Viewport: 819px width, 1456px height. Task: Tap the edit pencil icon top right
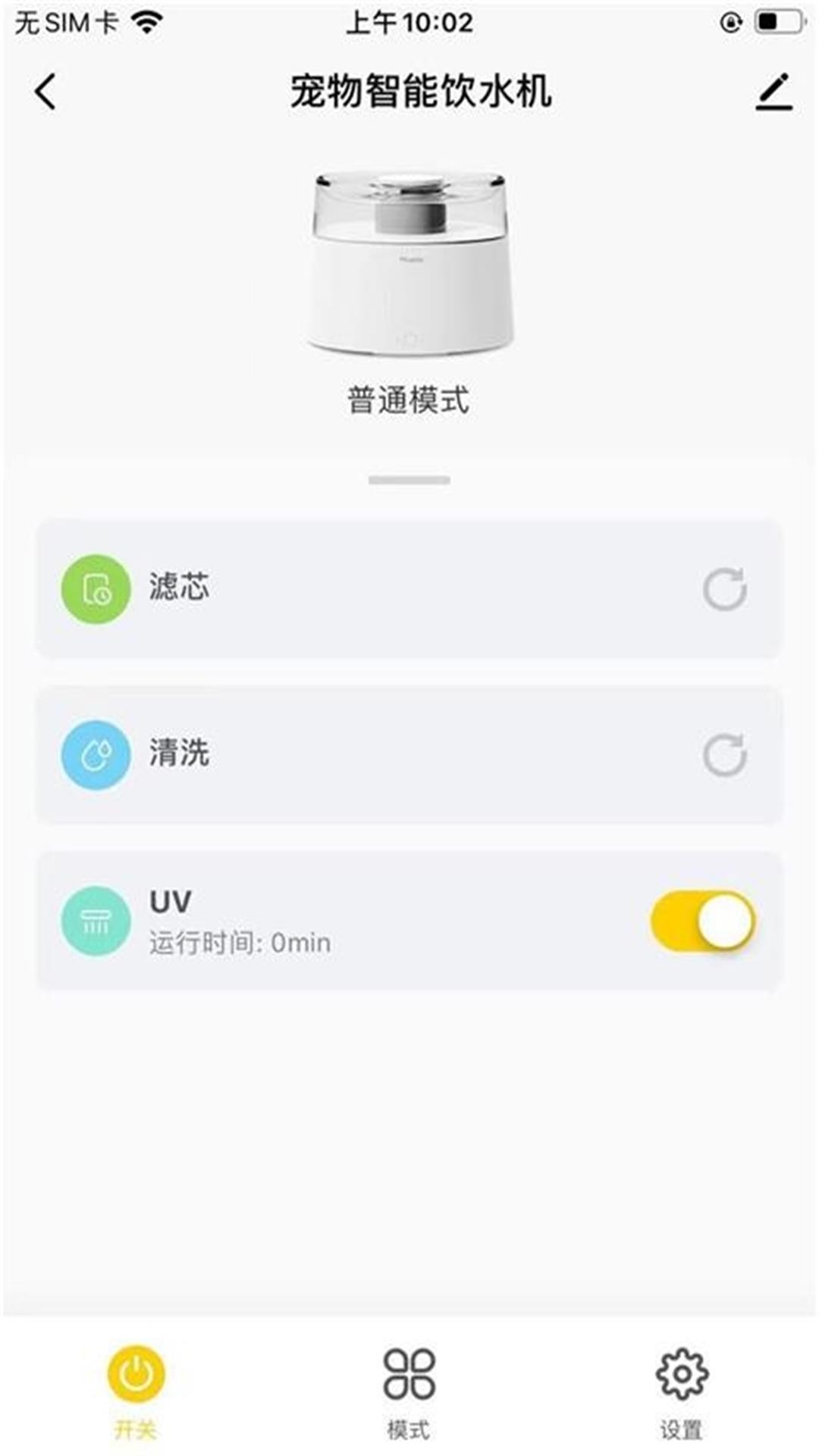tap(773, 93)
